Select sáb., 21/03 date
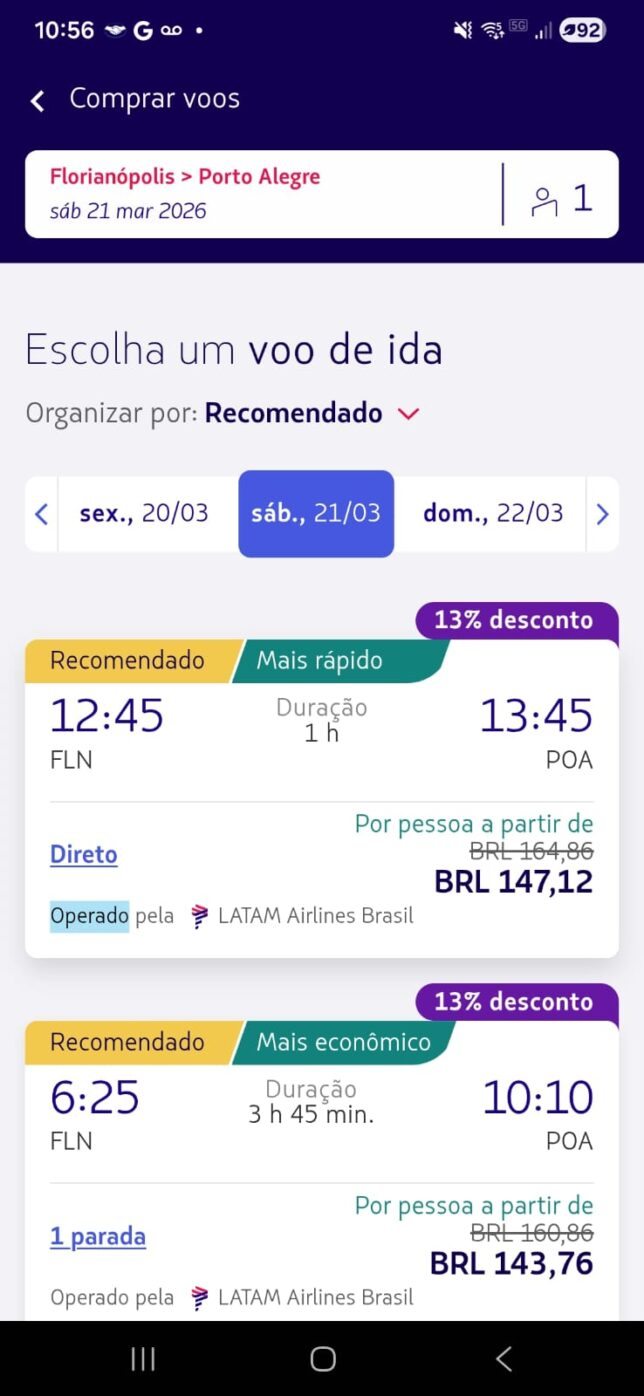The image size is (644, 1396). point(316,514)
